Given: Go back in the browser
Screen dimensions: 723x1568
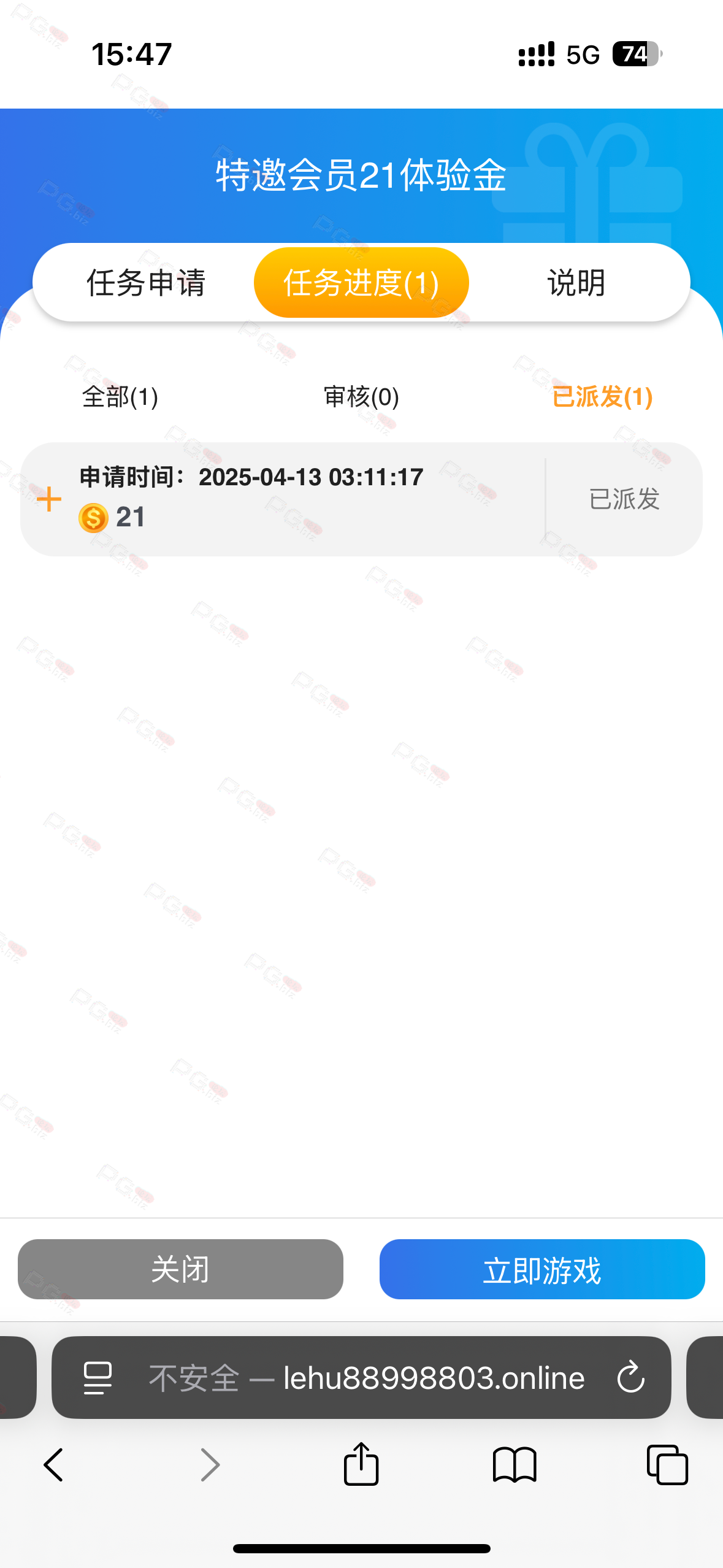Looking at the screenshot, I should (x=54, y=1465).
